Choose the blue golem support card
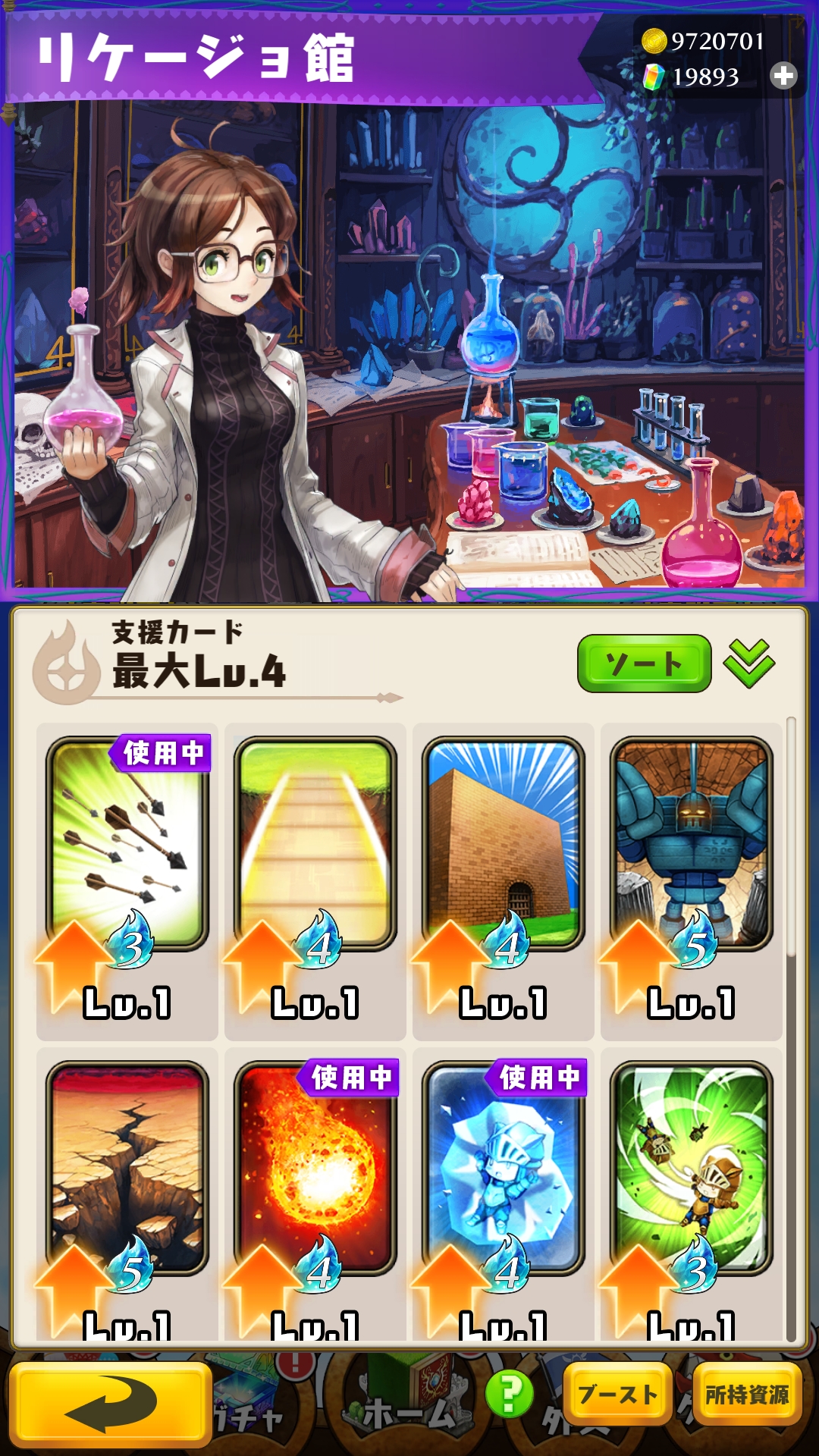Viewport: 819px width, 1456px height. tap(691, 857)
